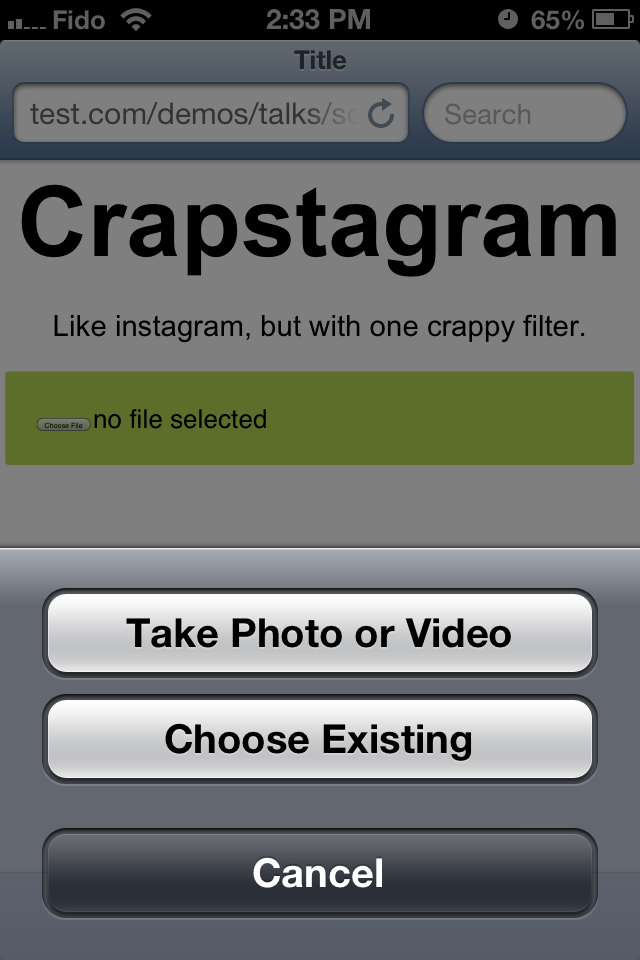
Task: Focus the Search field
Action: coord(524,114)
